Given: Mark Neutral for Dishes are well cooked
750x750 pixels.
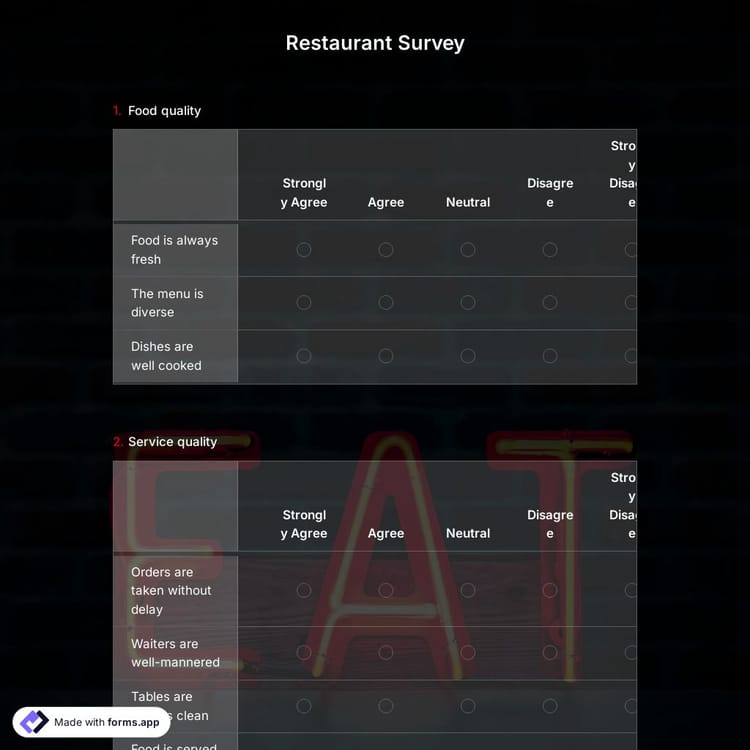Looking at the screenshot, I should (468, 356).
